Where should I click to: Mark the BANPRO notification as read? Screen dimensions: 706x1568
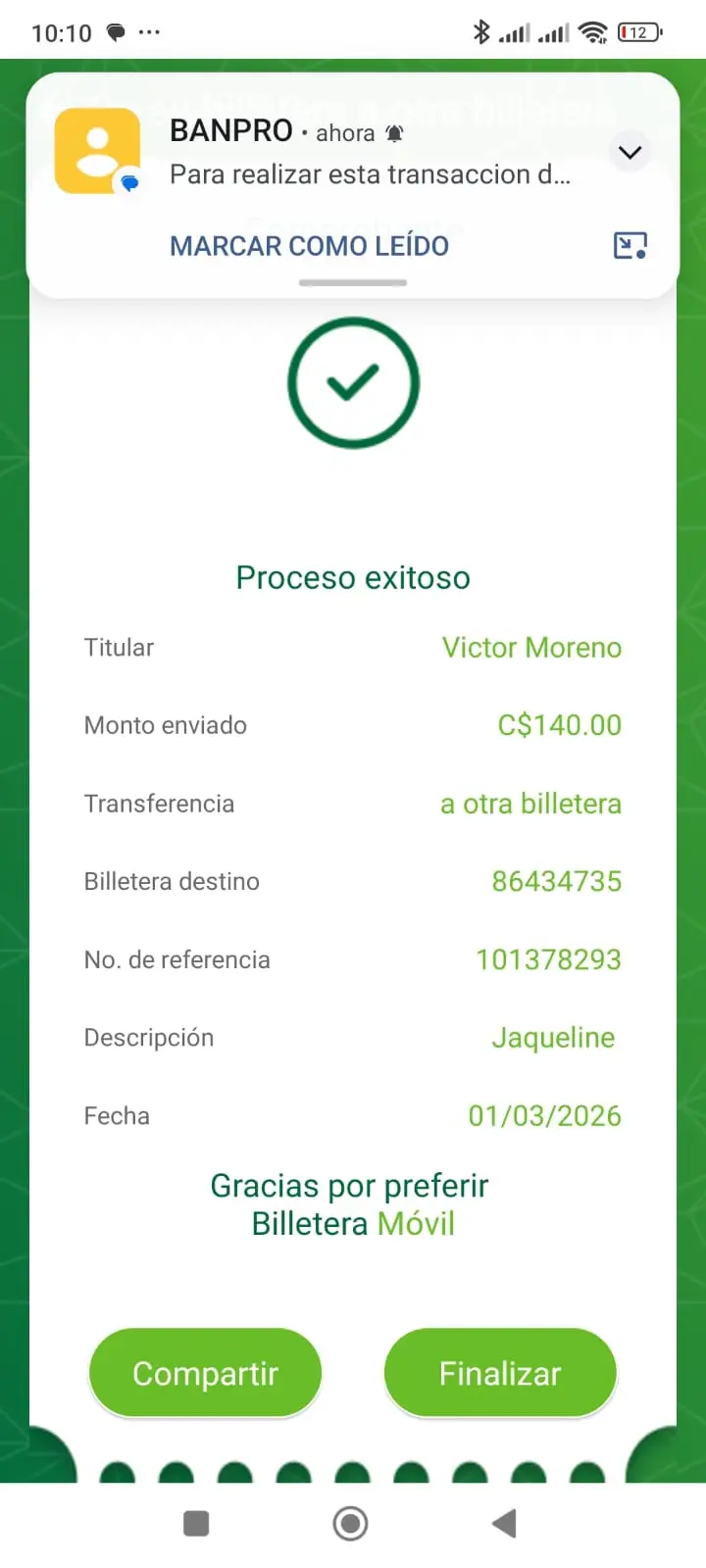tap(309, 246)
